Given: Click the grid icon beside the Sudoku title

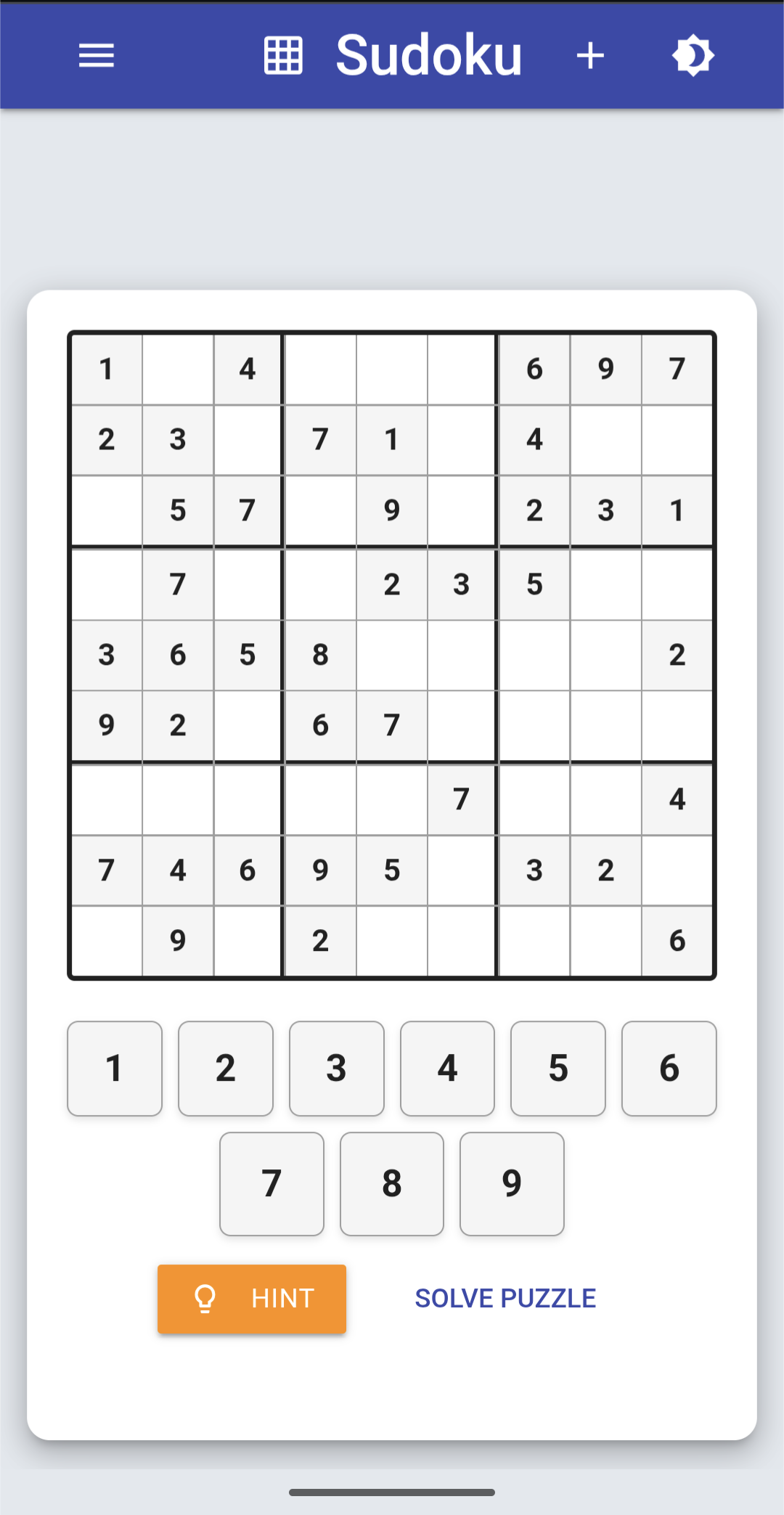Looking at the screenshot, I should pos(282,54).
